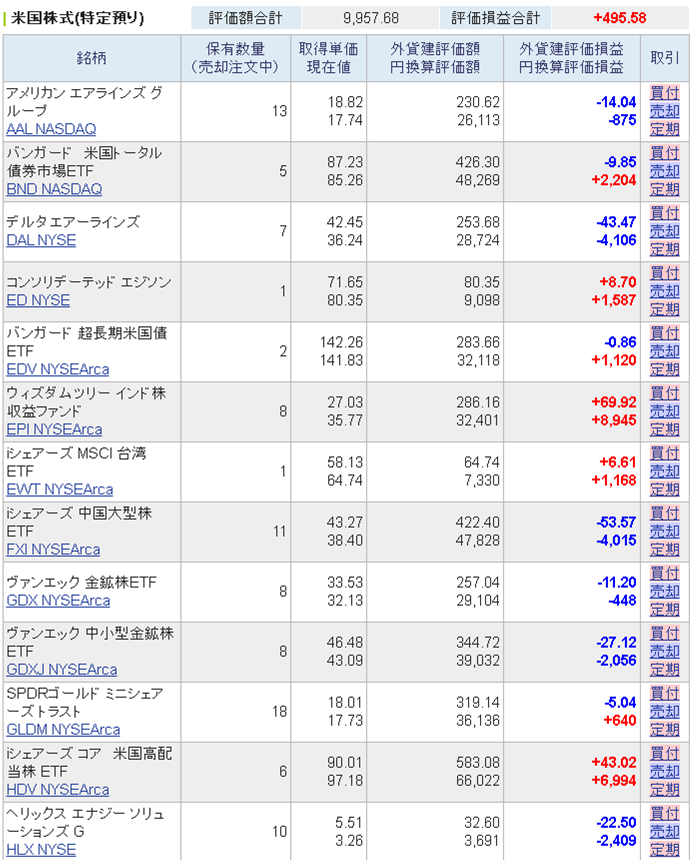
Task: Open the HDV NYSEArca ticker link
Action: (x=58, y=789)
